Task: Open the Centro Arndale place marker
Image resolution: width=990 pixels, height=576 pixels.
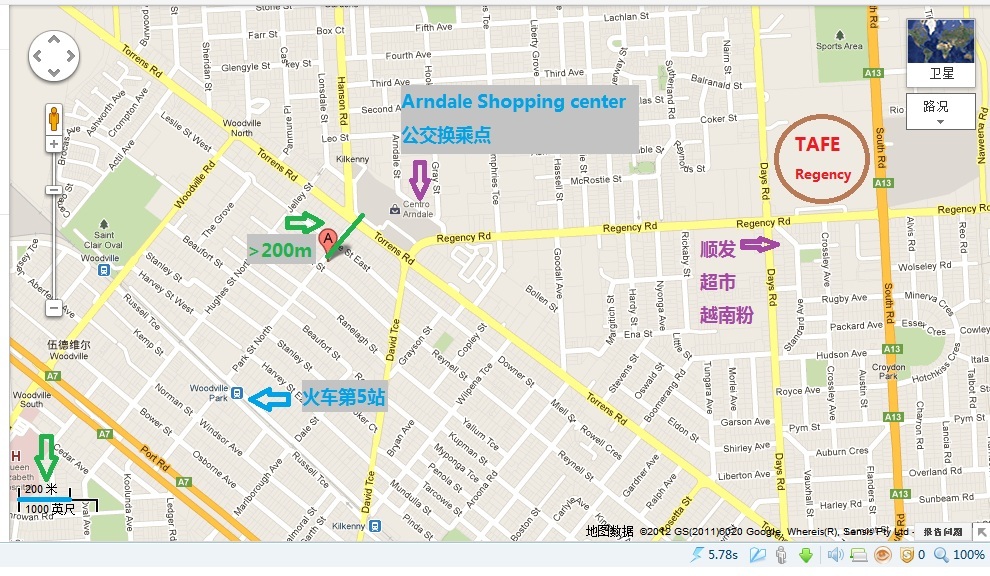Action: point(397,210)
